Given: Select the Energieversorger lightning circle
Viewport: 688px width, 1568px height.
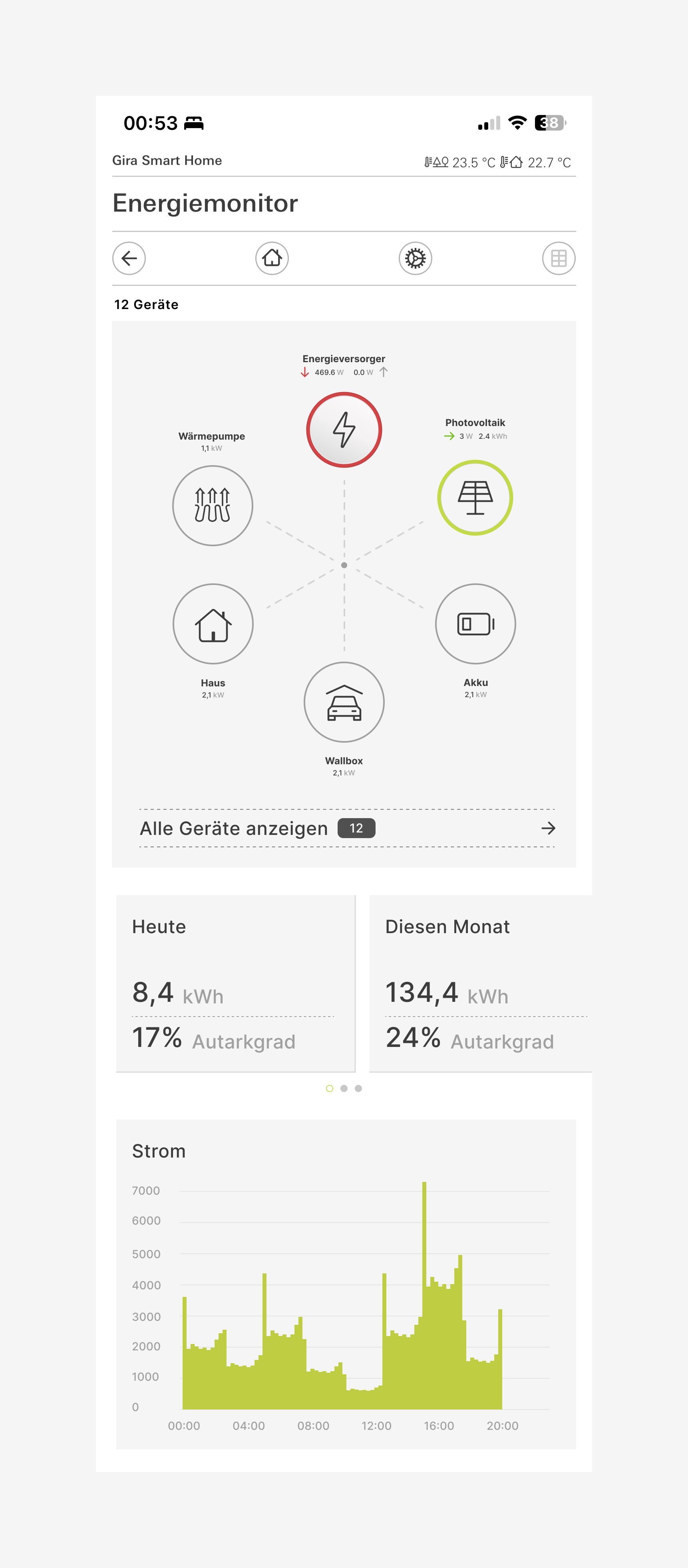Looking at the screenshot, I should pyautogui.click(x=344, y=430).
